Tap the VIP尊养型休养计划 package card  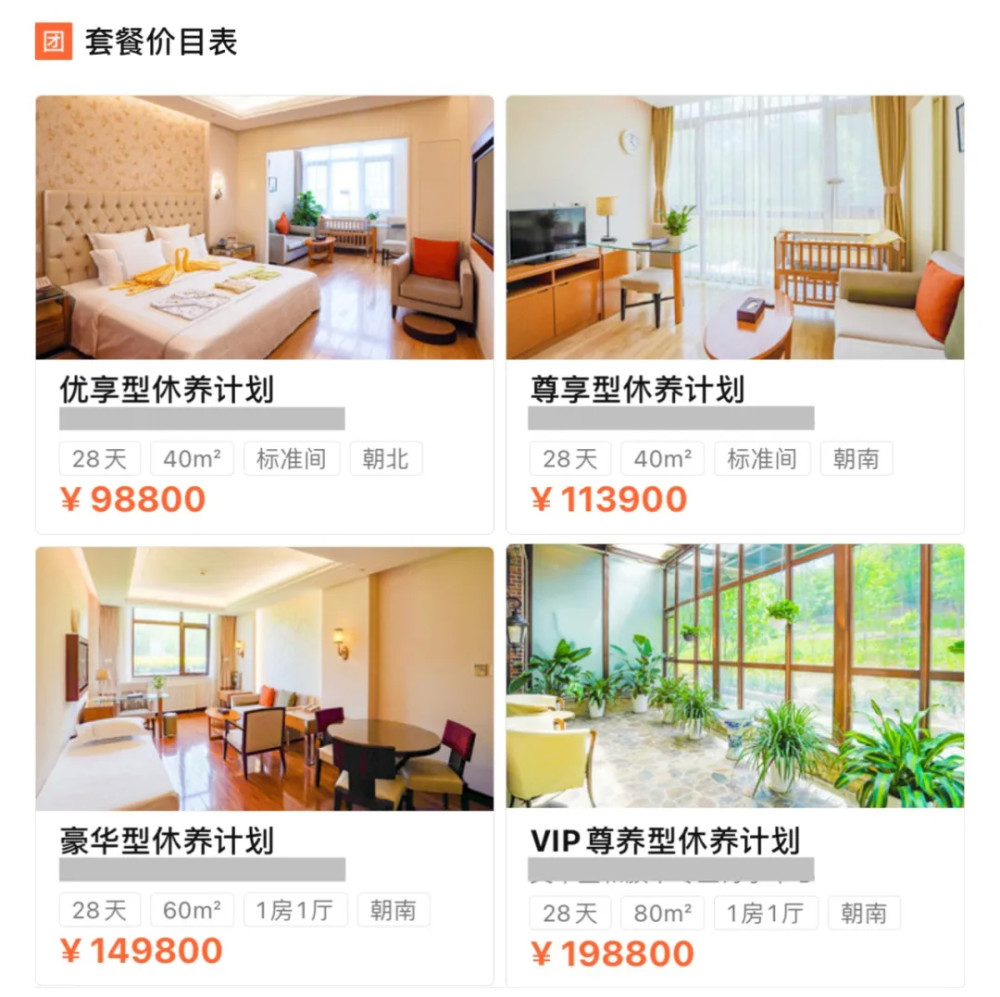click(x=734, y=766)
